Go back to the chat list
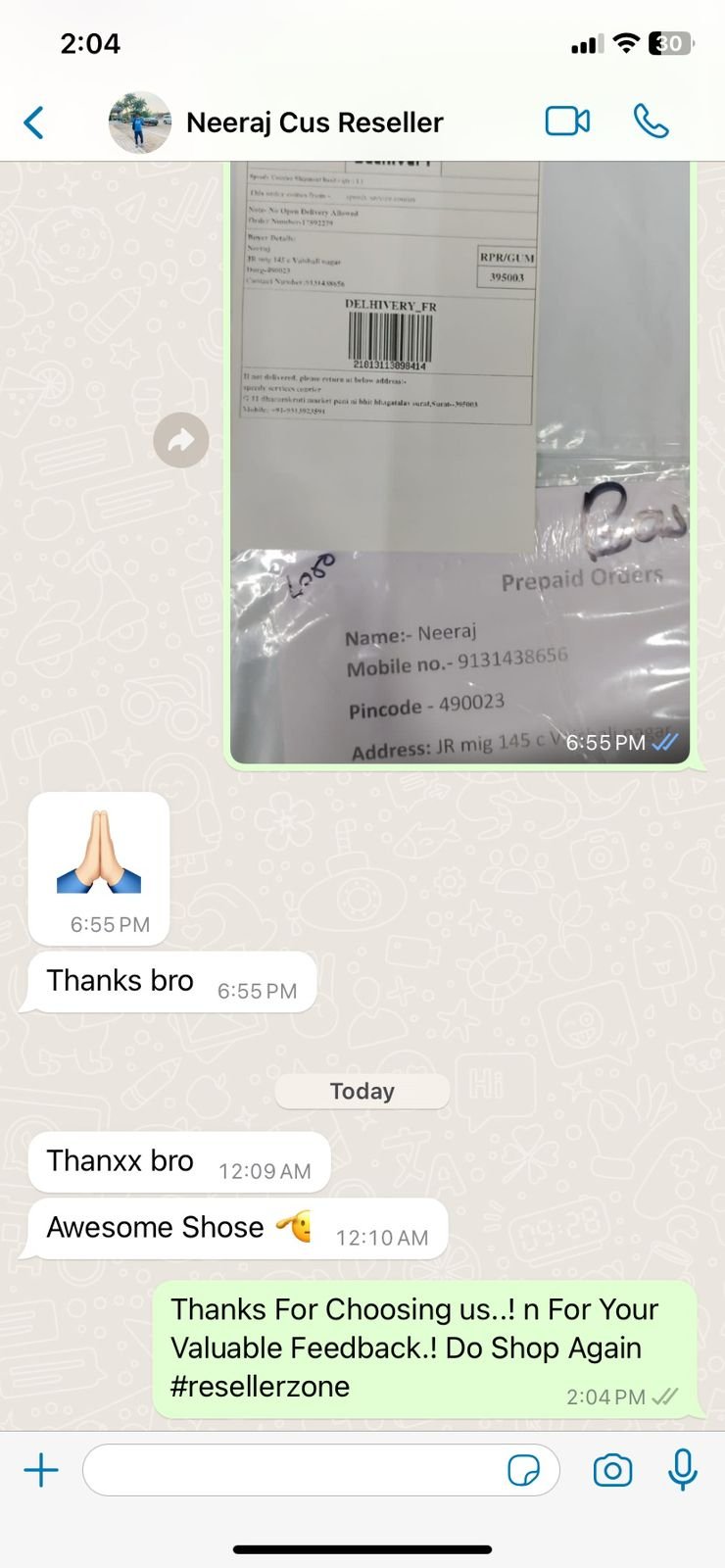 pyautogui.click(x=34, y=123)
